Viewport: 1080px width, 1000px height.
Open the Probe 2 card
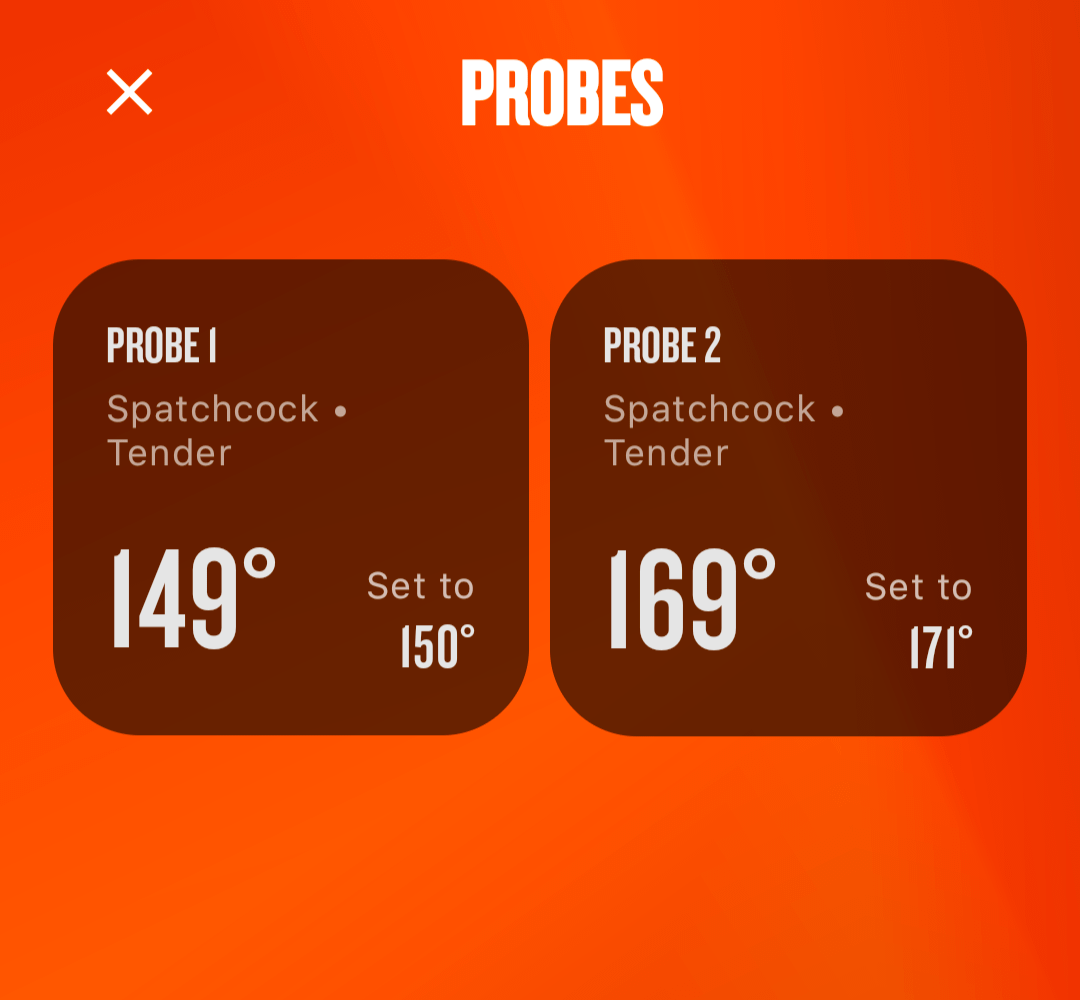point(788,497)
